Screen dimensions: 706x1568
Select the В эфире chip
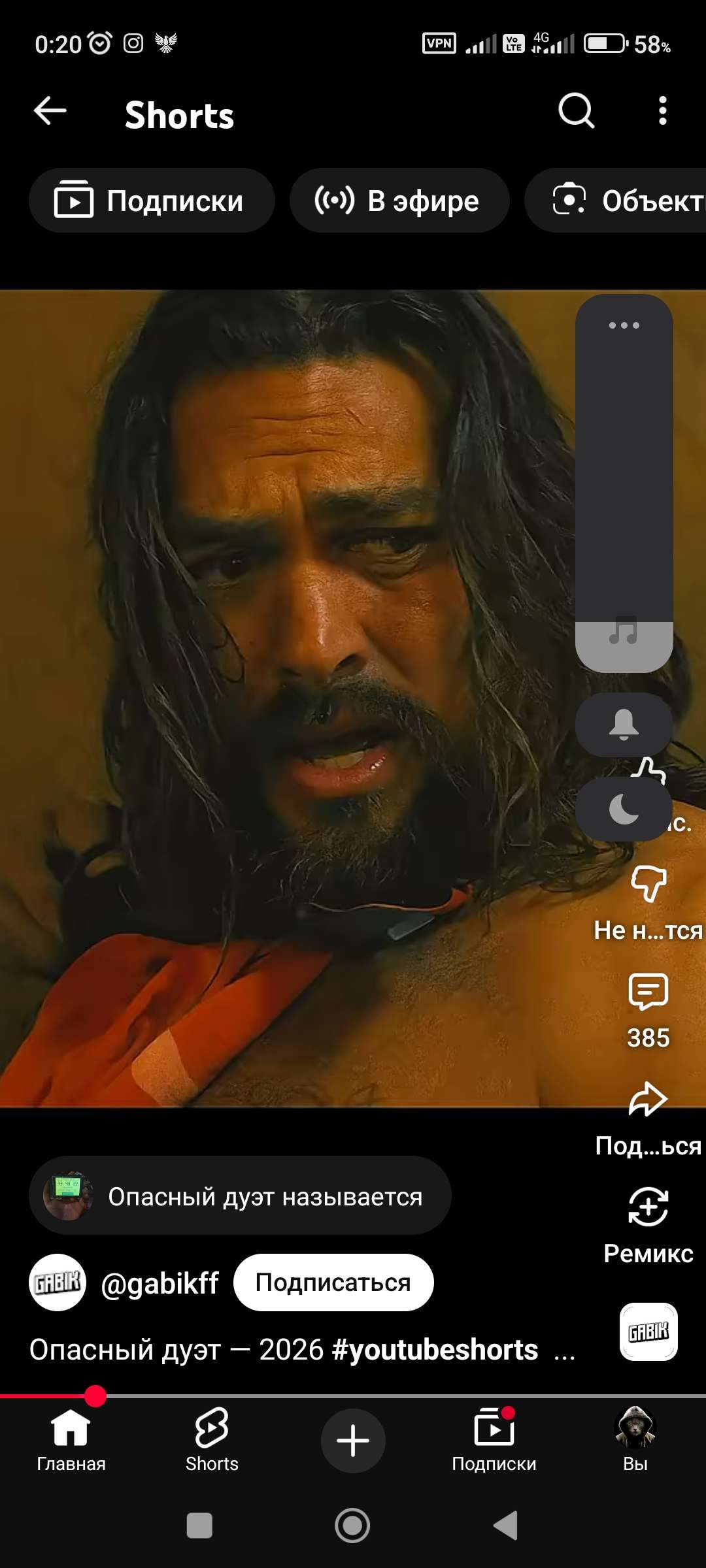[399, 201]
